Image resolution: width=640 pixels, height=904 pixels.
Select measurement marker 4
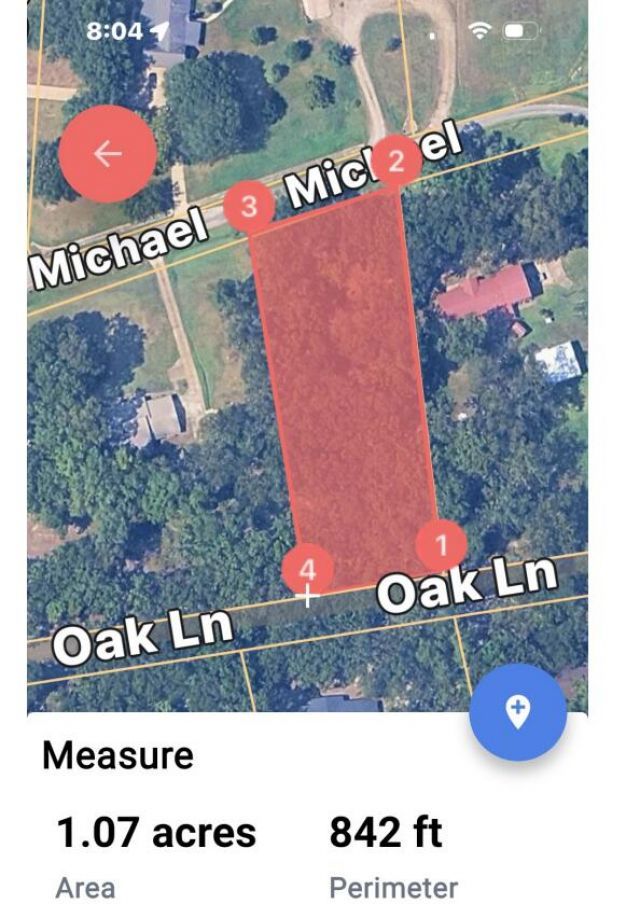click(307, 570)
